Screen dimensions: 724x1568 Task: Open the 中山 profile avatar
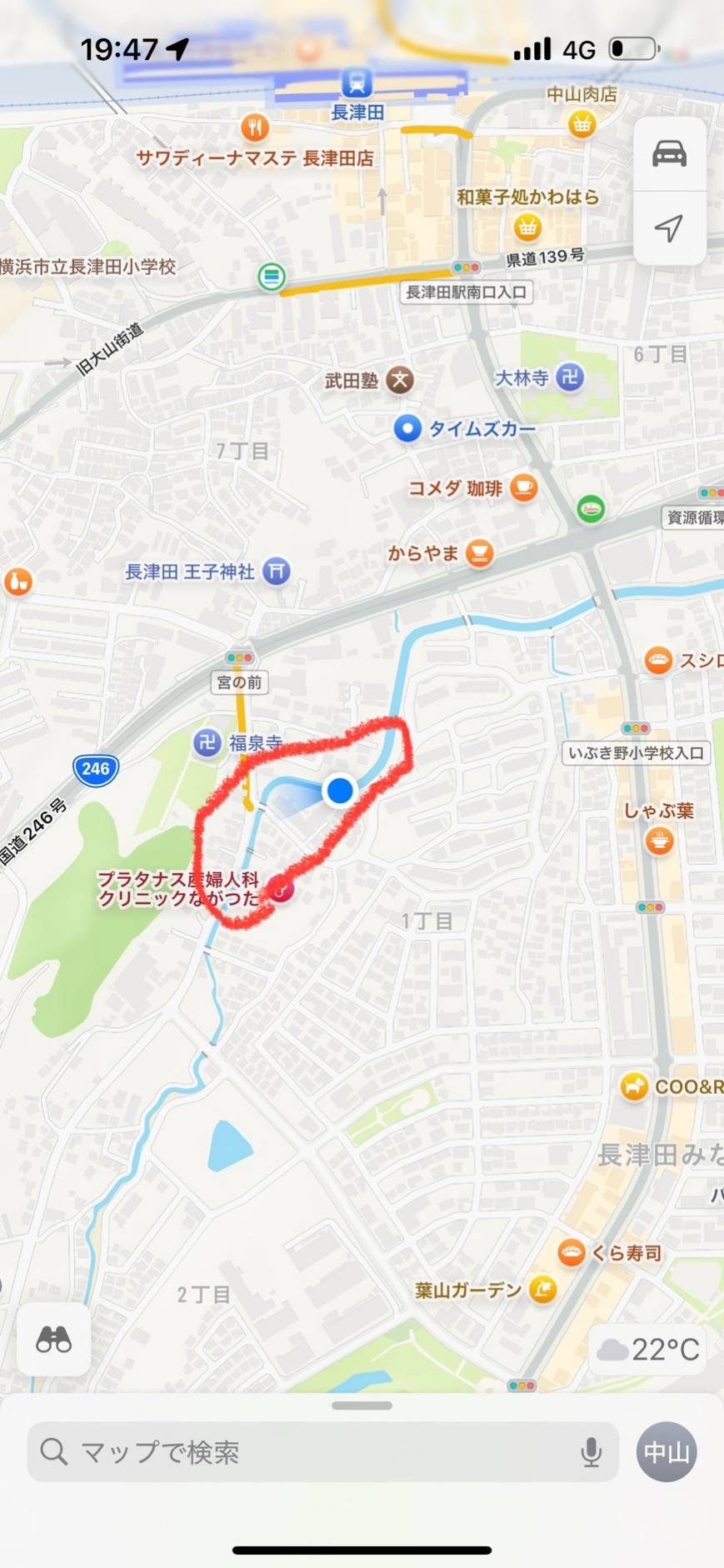(667, 1452)
